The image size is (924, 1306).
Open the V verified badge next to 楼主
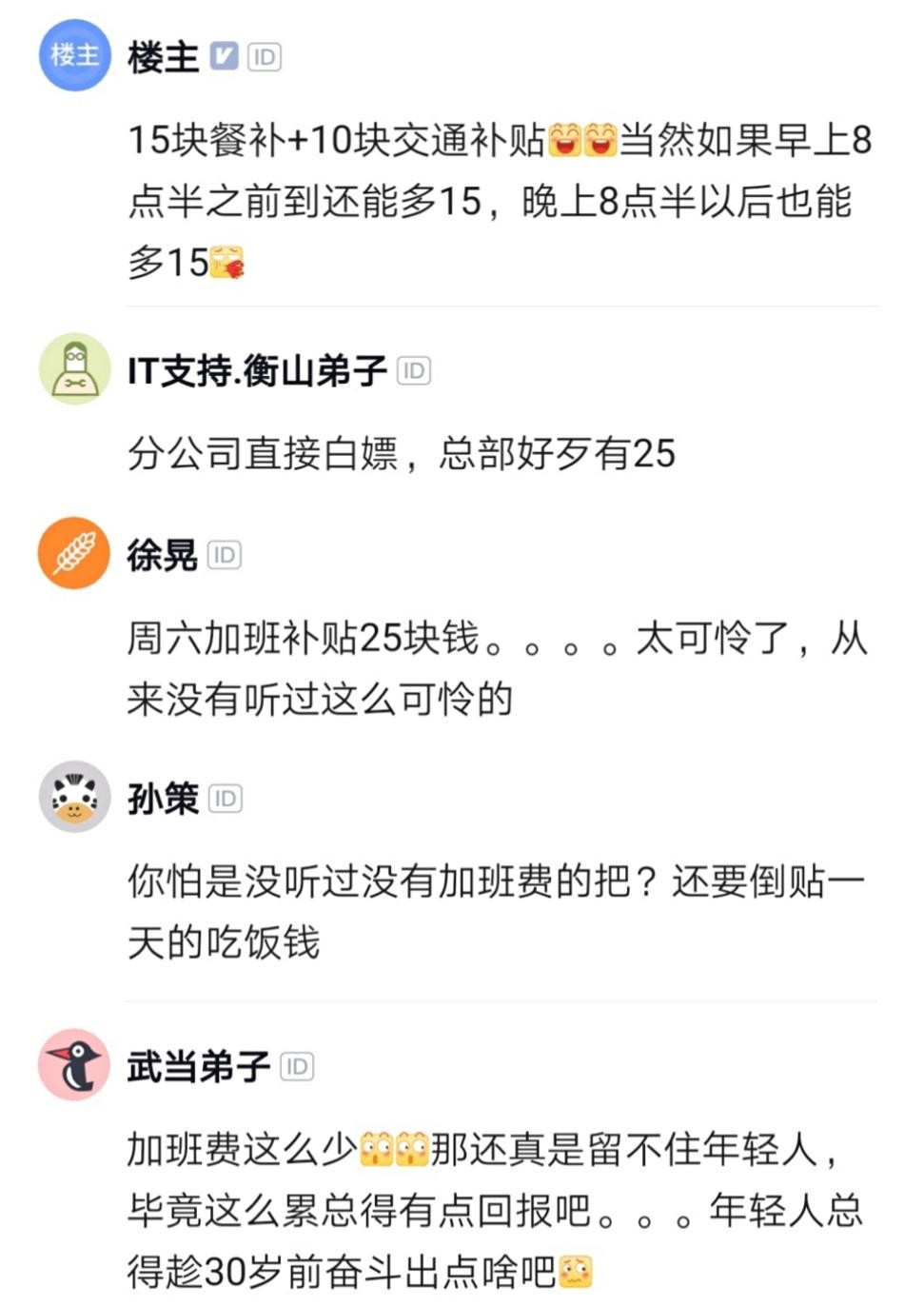[221, 55]
